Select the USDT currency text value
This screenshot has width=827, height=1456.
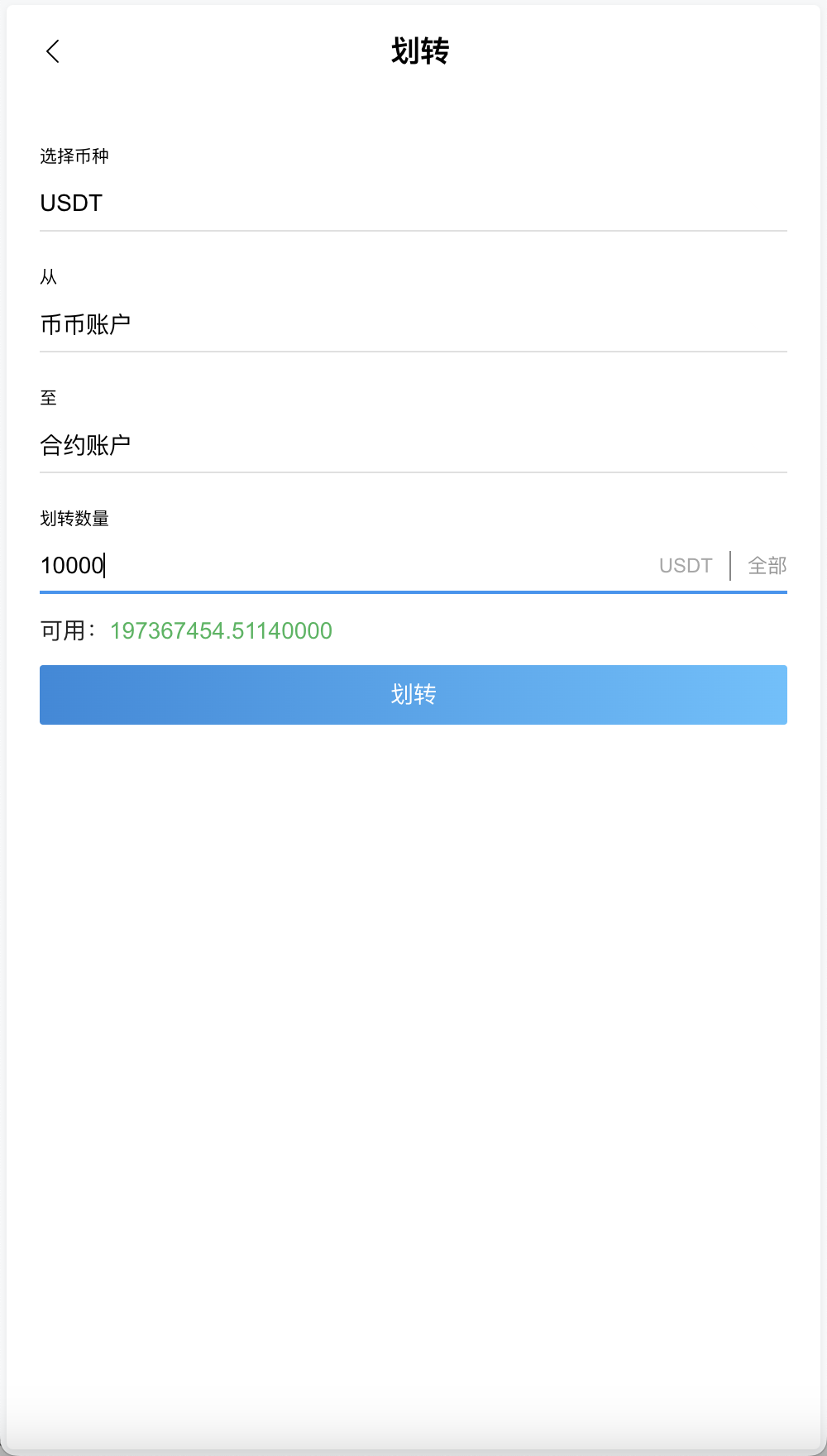70,204
